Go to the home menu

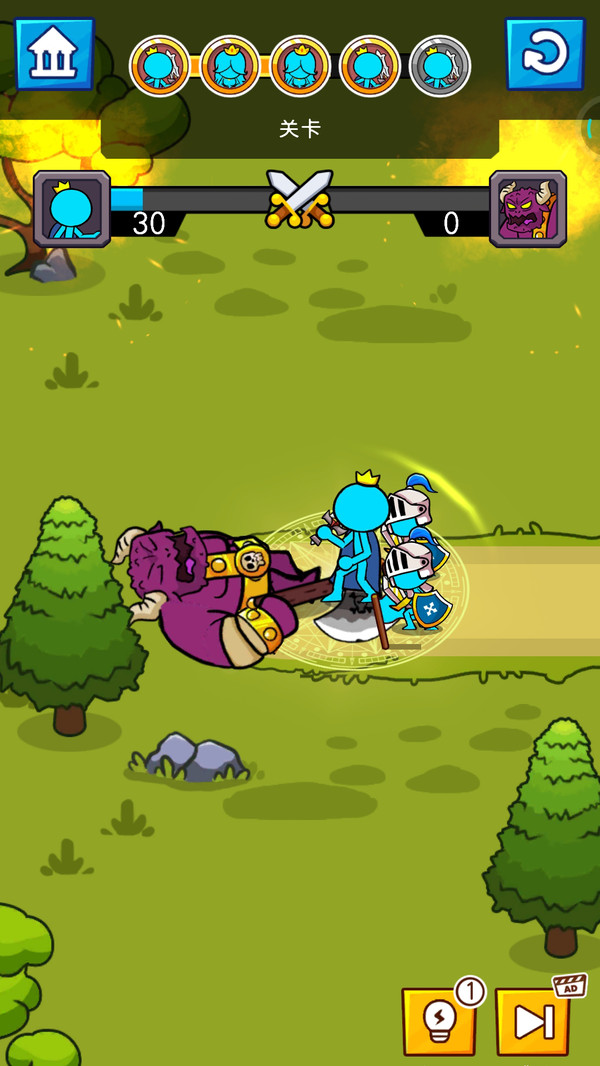coord(54,53)
